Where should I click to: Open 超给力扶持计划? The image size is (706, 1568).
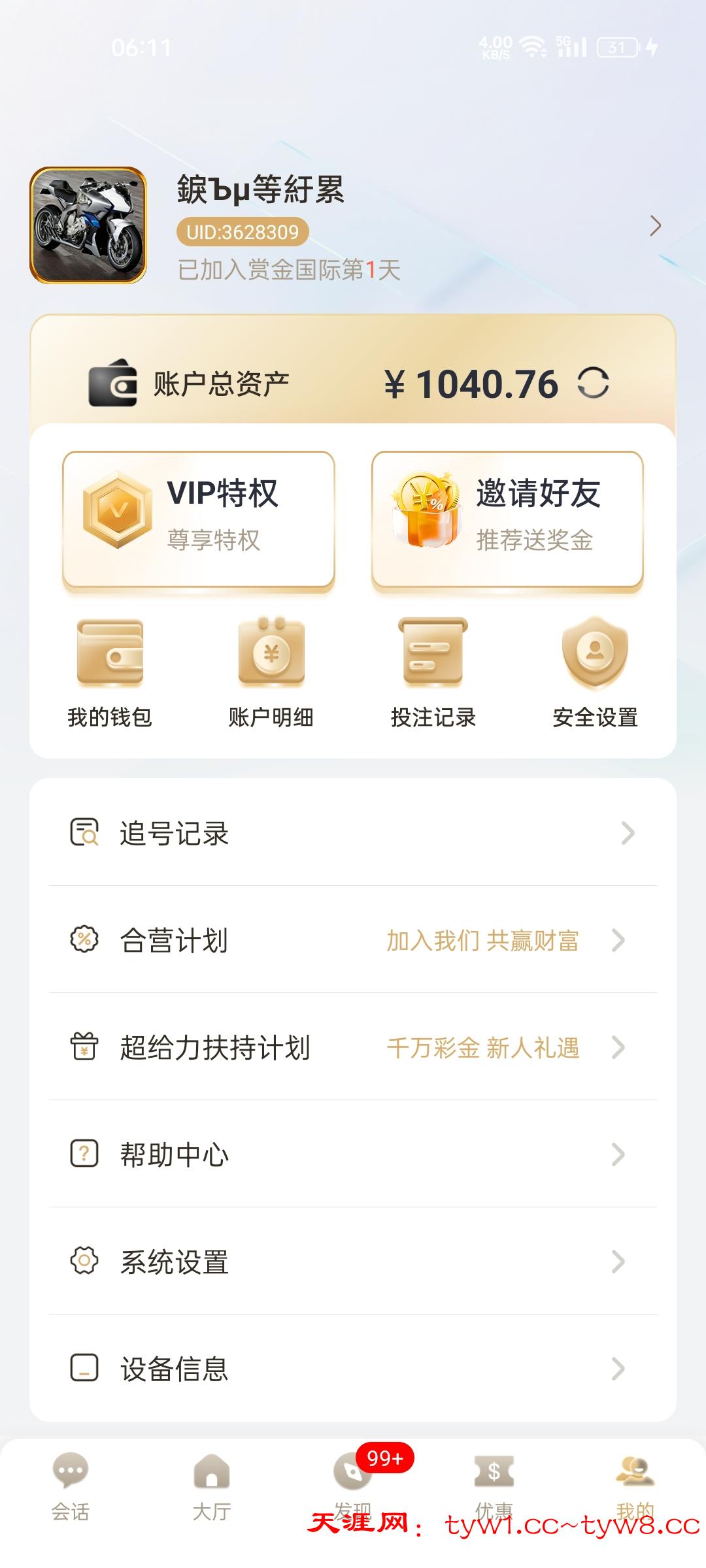(353, 1047)
